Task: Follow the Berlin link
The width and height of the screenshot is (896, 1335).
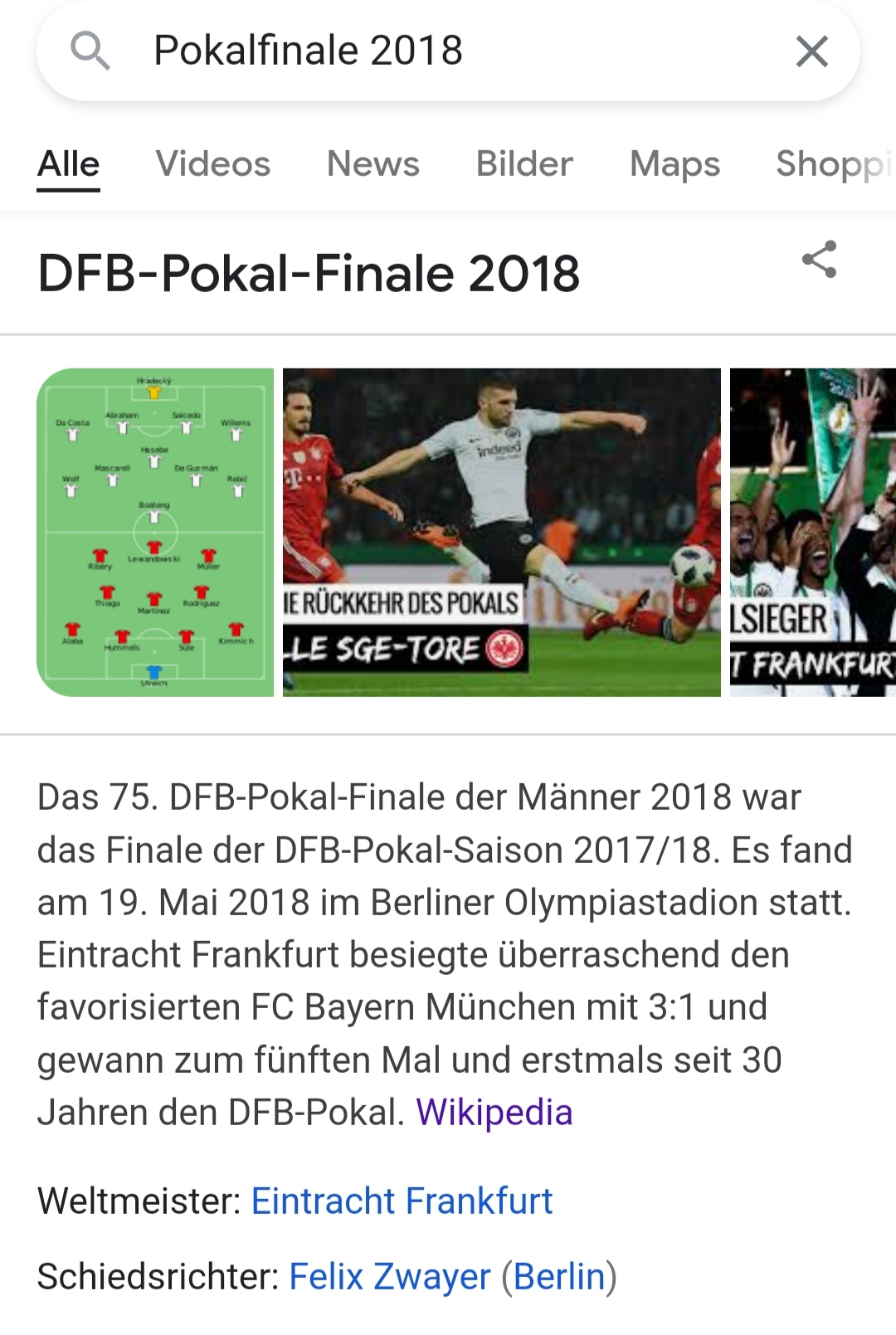Action: tap(559, 1277)
